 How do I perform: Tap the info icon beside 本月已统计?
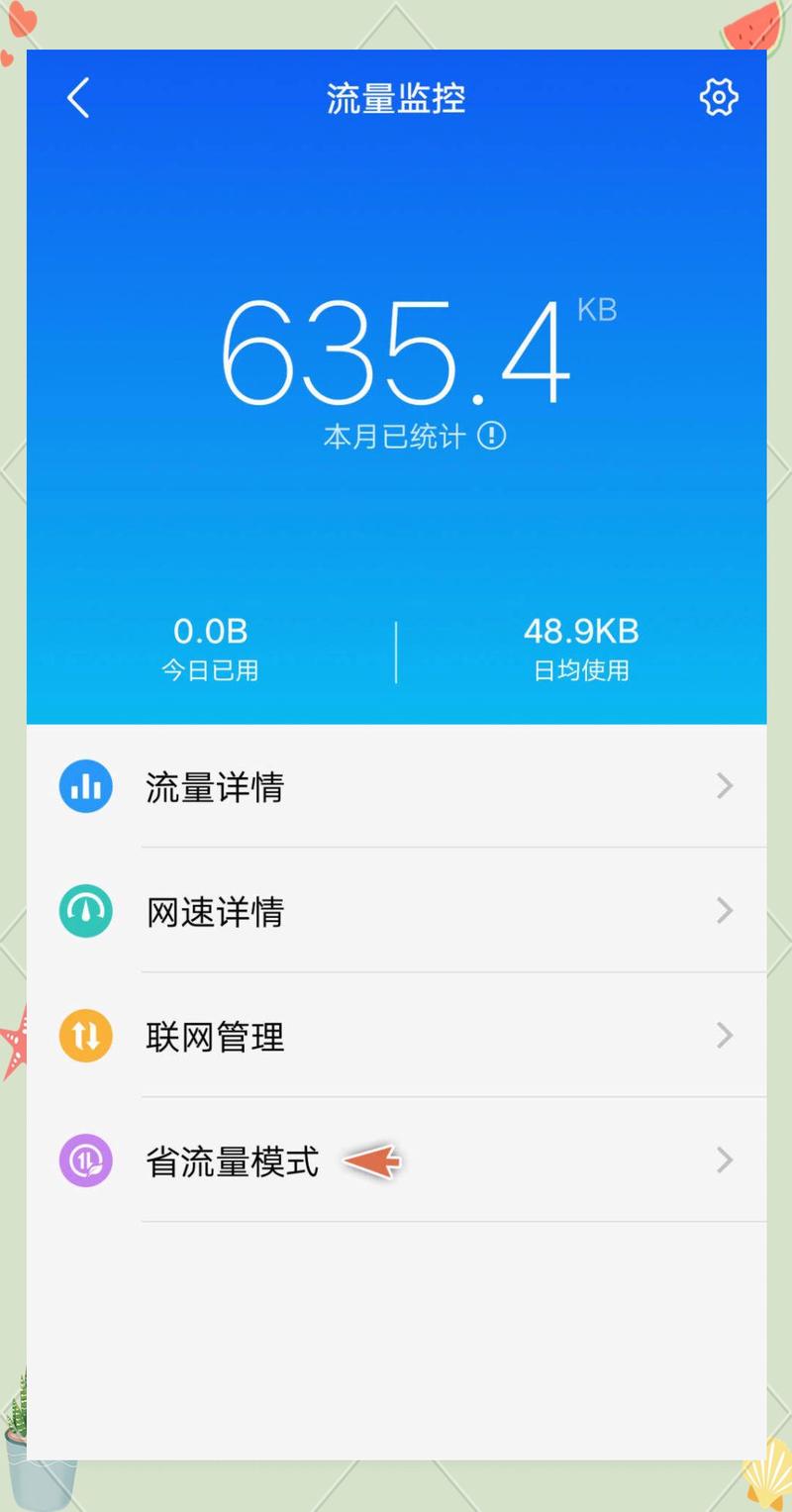(491, 436)
